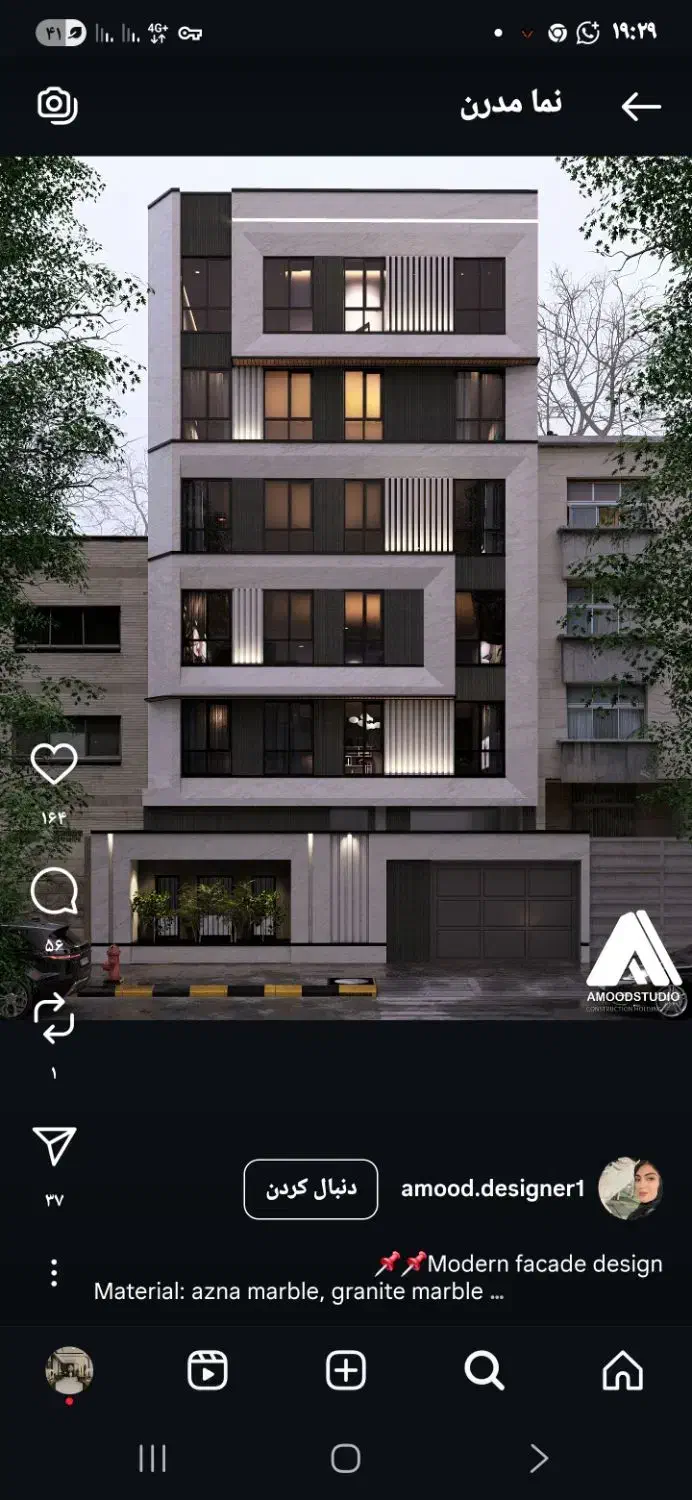Open my profile tab

pyautogui.click(x=69, y=1371)
